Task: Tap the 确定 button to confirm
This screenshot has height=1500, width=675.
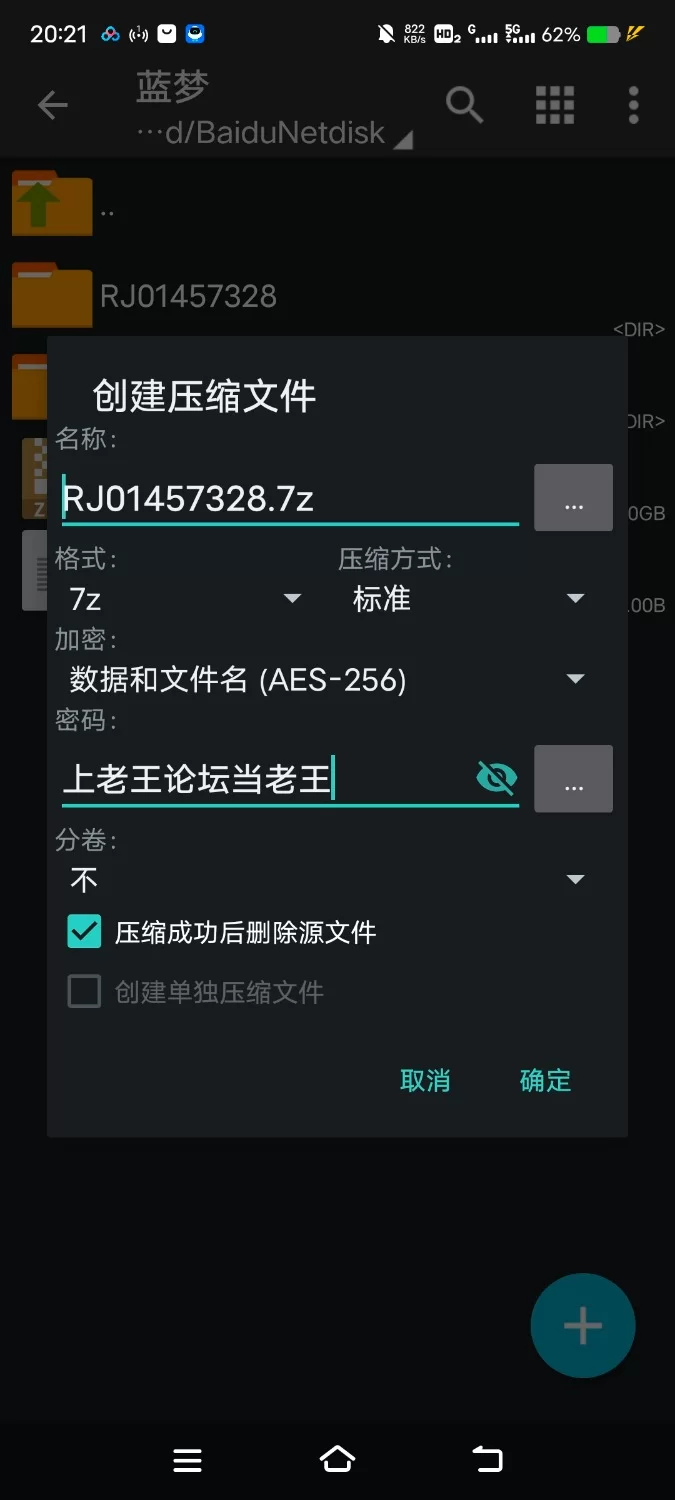Action: tap(545, 1080)
